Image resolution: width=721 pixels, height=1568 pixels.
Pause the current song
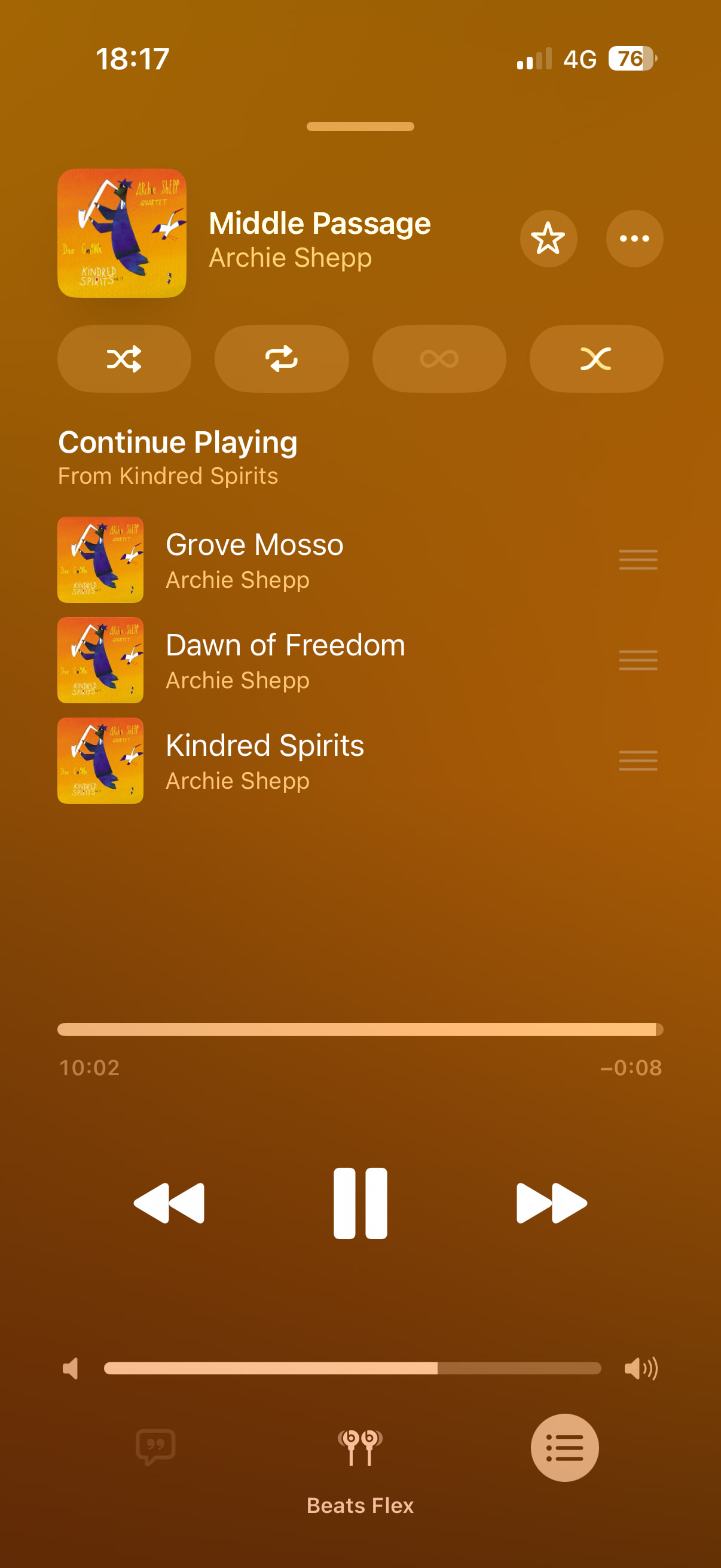pos(360,1203)
